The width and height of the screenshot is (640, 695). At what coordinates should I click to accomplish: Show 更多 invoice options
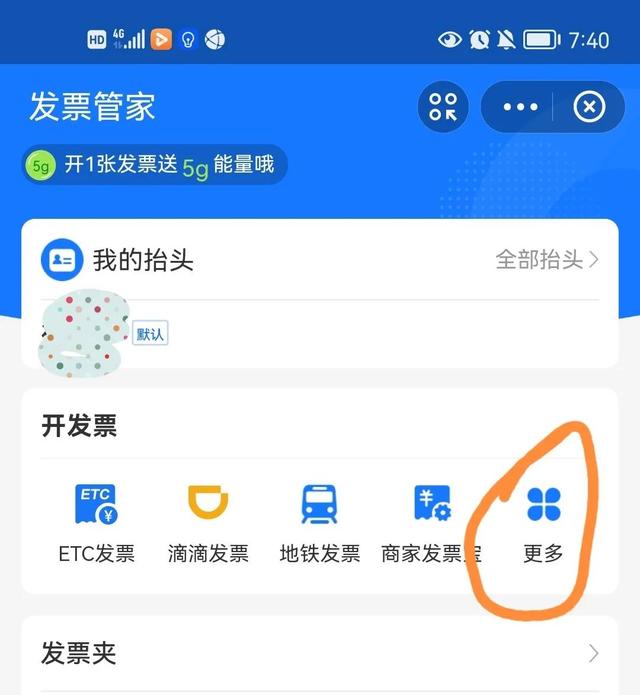coord(543,523)
